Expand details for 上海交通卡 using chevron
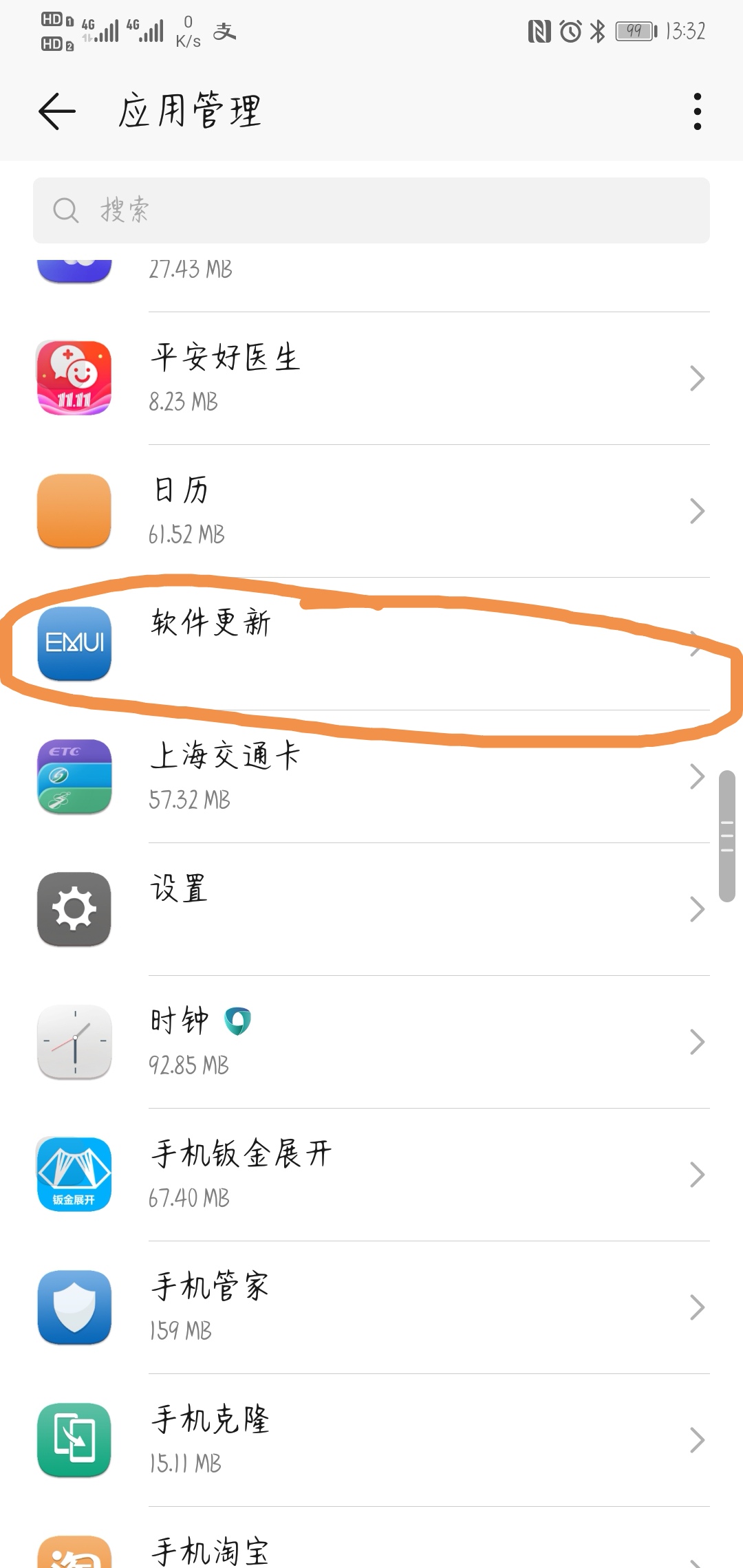Viewport: 743px width, 1568px height. (x=696, y=777)
